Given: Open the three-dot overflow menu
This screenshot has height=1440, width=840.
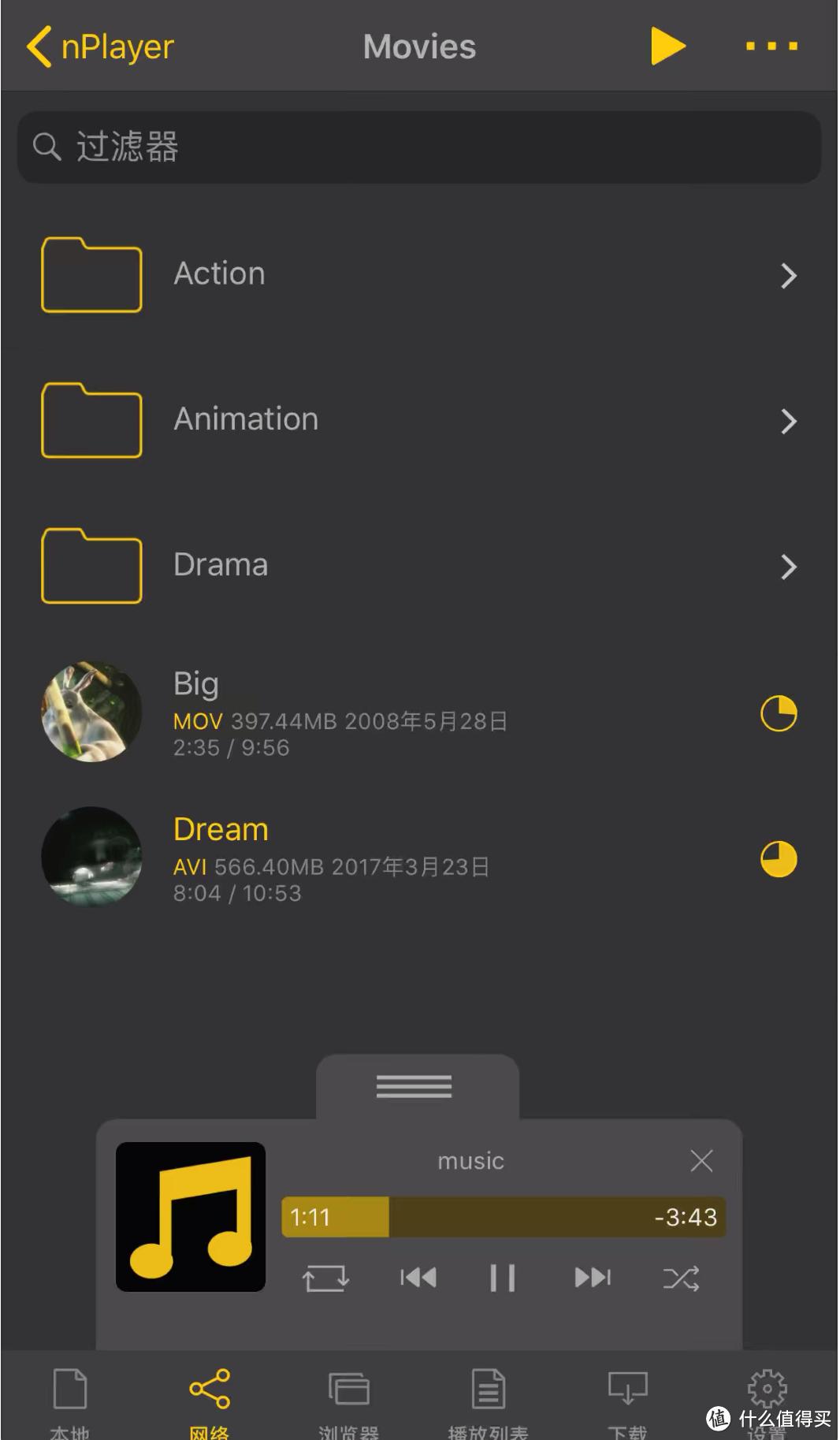Looking at the screenshot, I should click(771, 47).
